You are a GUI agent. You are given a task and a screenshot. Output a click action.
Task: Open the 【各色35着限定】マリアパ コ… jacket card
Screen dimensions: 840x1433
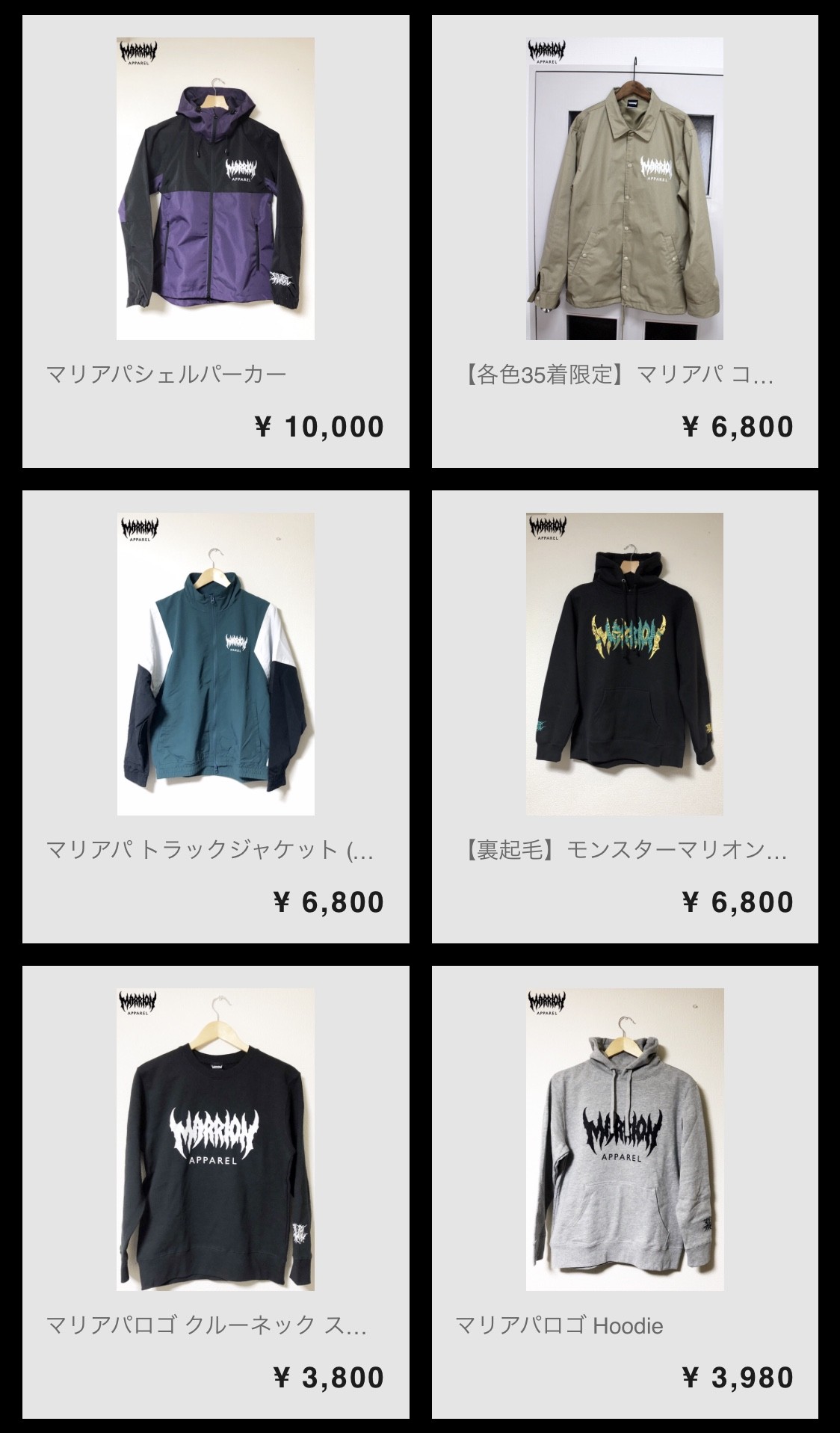click(625, 241)
